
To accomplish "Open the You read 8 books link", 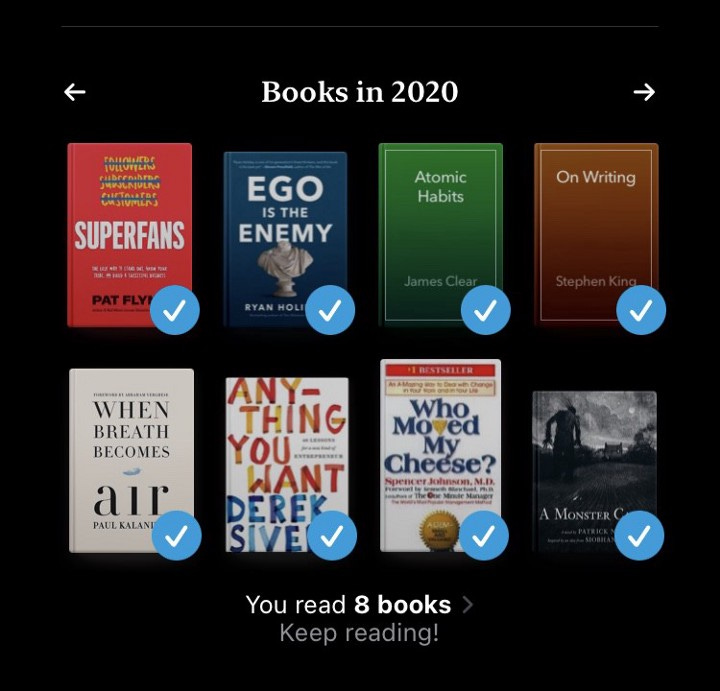I will [358, 605].
